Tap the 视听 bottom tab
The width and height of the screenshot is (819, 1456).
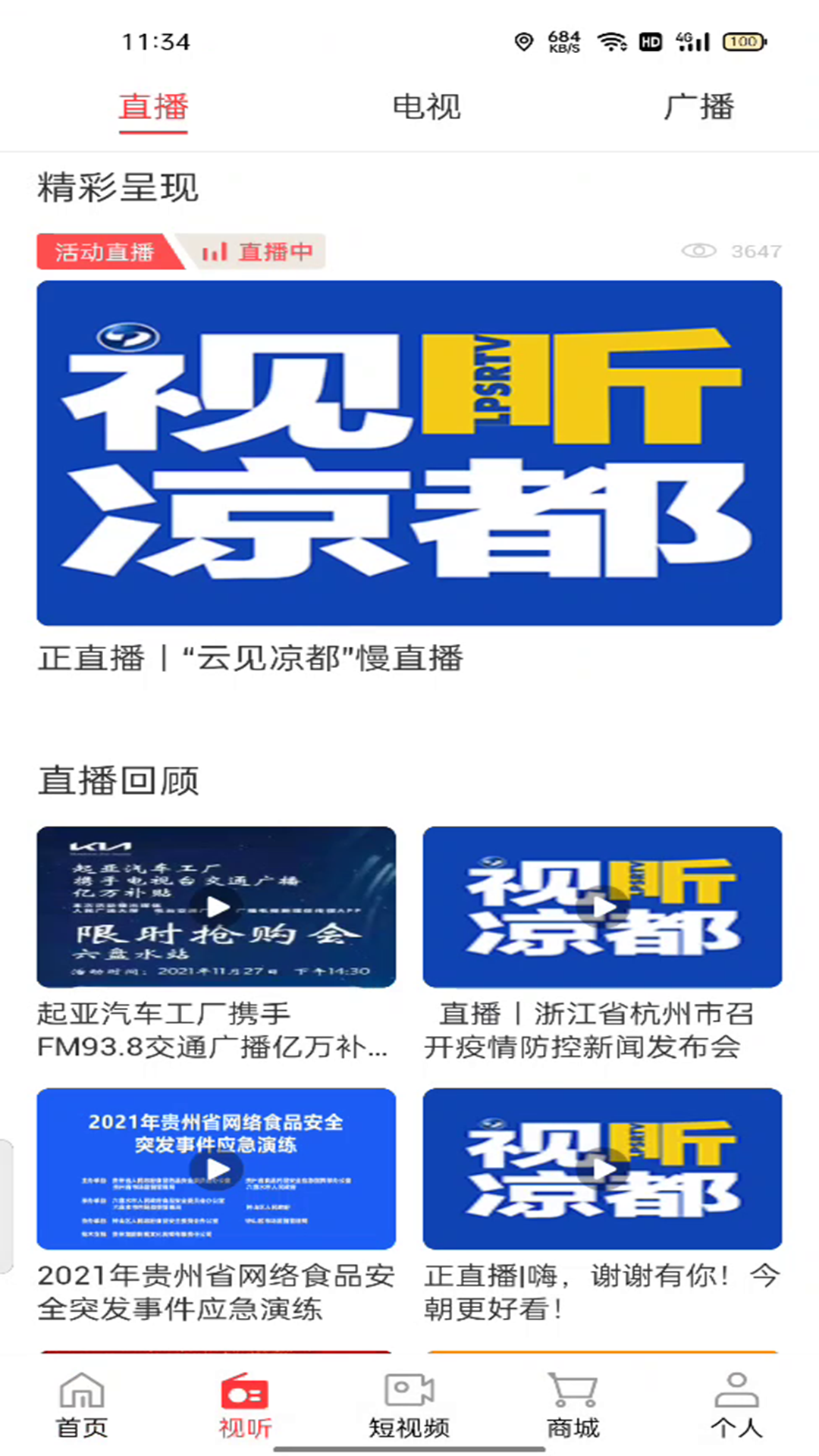click(x=245, y=1404)
